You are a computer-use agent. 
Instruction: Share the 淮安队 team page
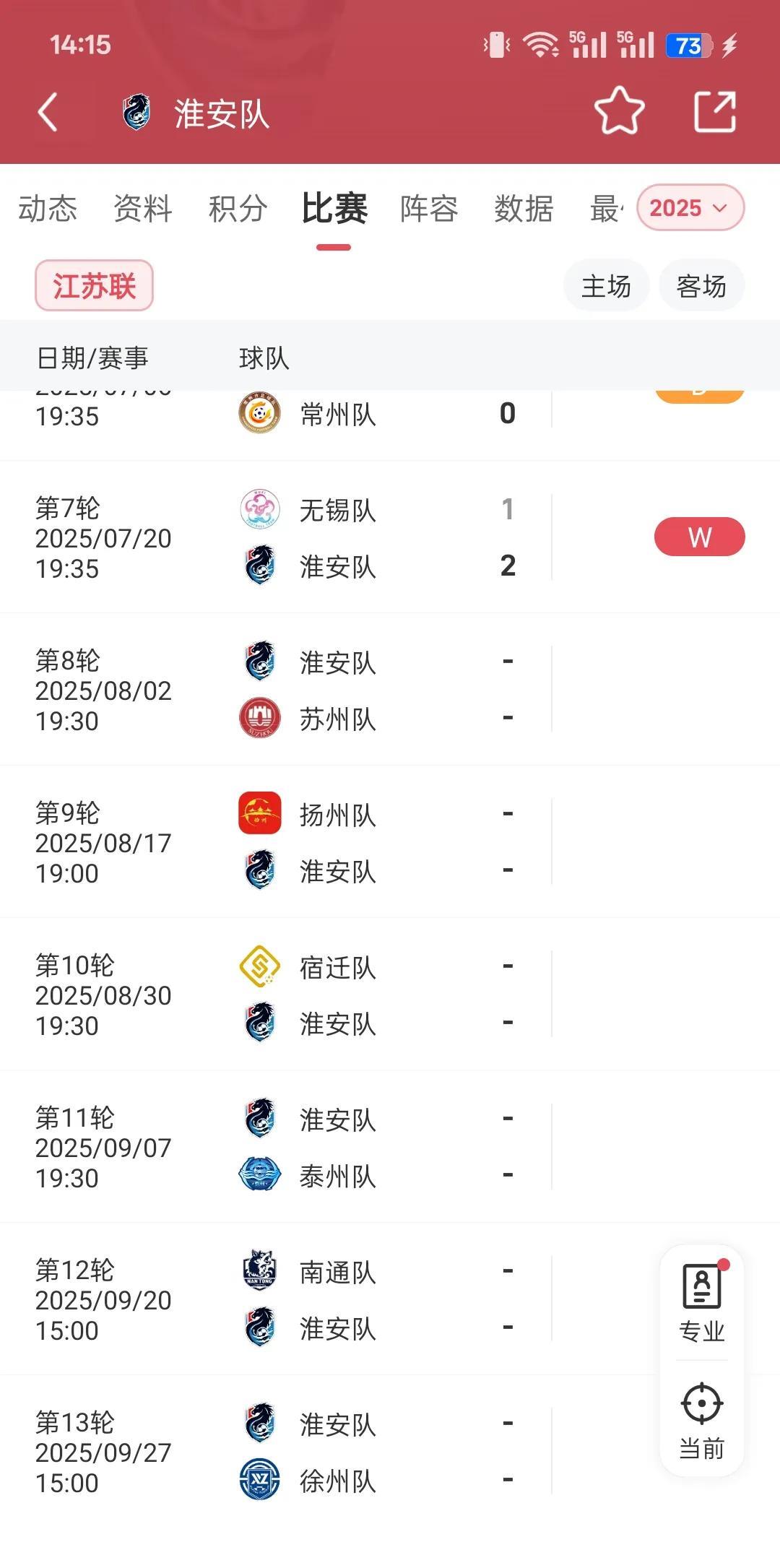[714, 112]
